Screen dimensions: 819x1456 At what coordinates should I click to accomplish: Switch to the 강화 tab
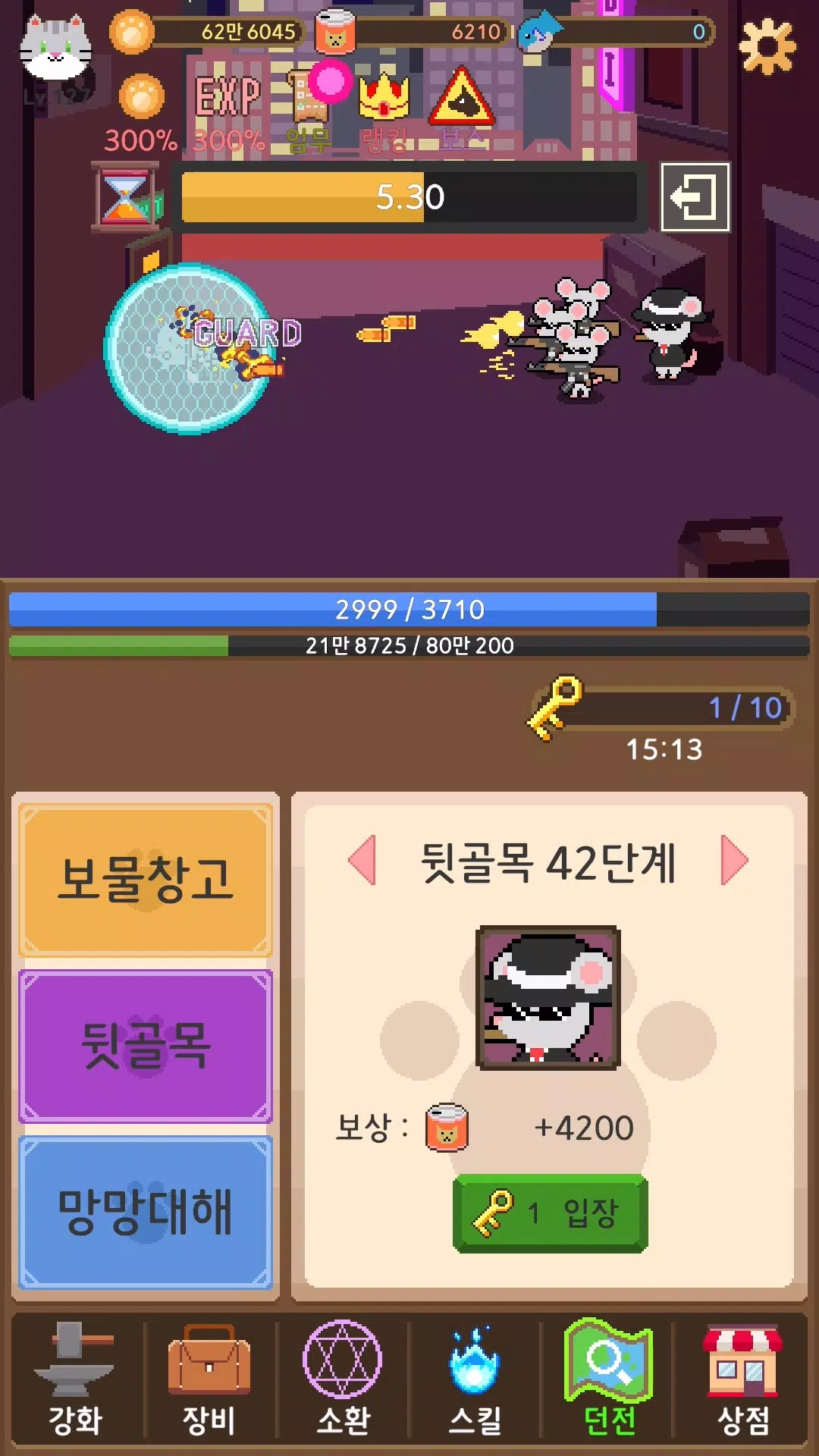pyautogui.click(x=75, y=1380)
